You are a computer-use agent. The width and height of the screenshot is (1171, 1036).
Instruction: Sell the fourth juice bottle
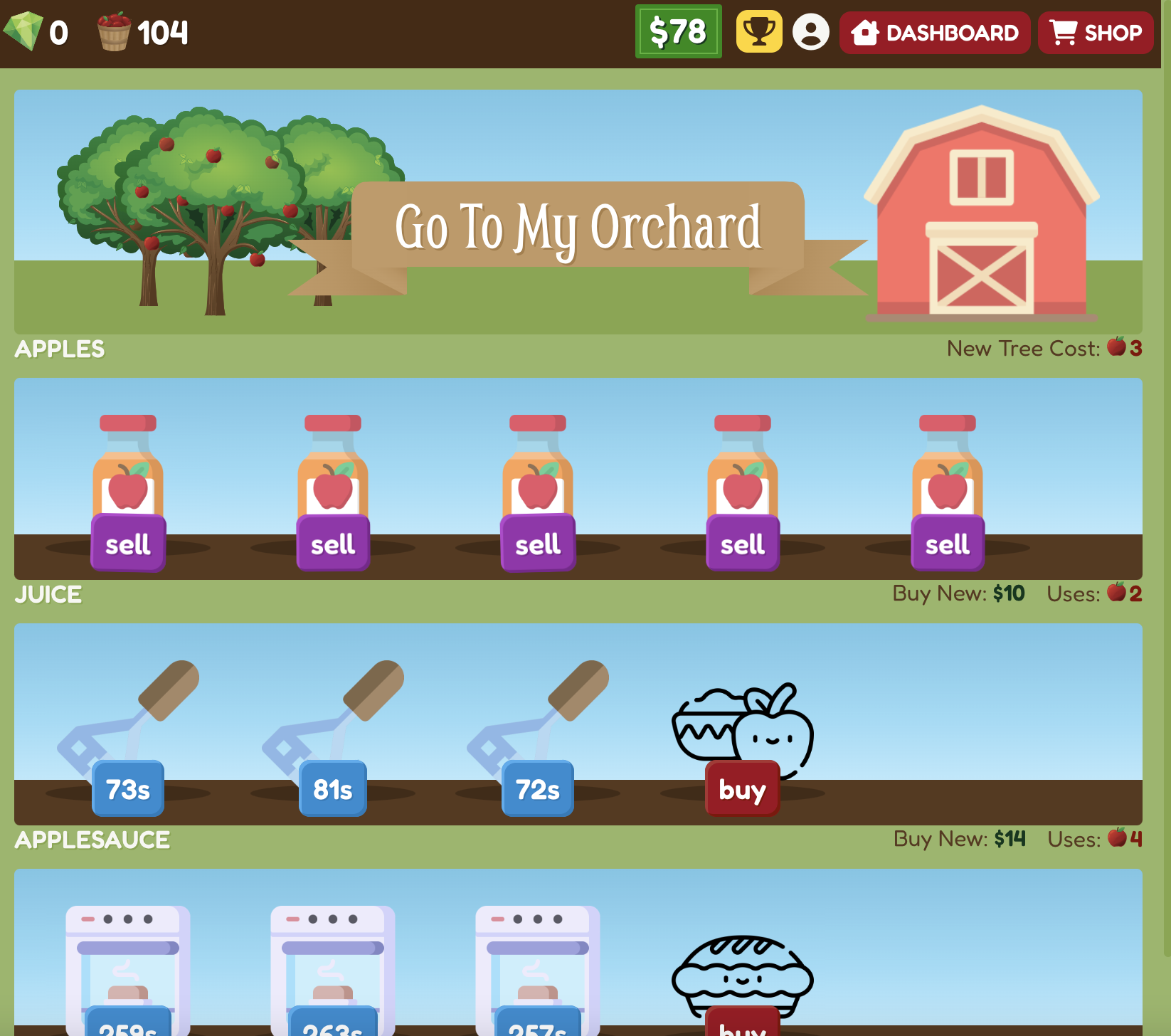[743, 544]
